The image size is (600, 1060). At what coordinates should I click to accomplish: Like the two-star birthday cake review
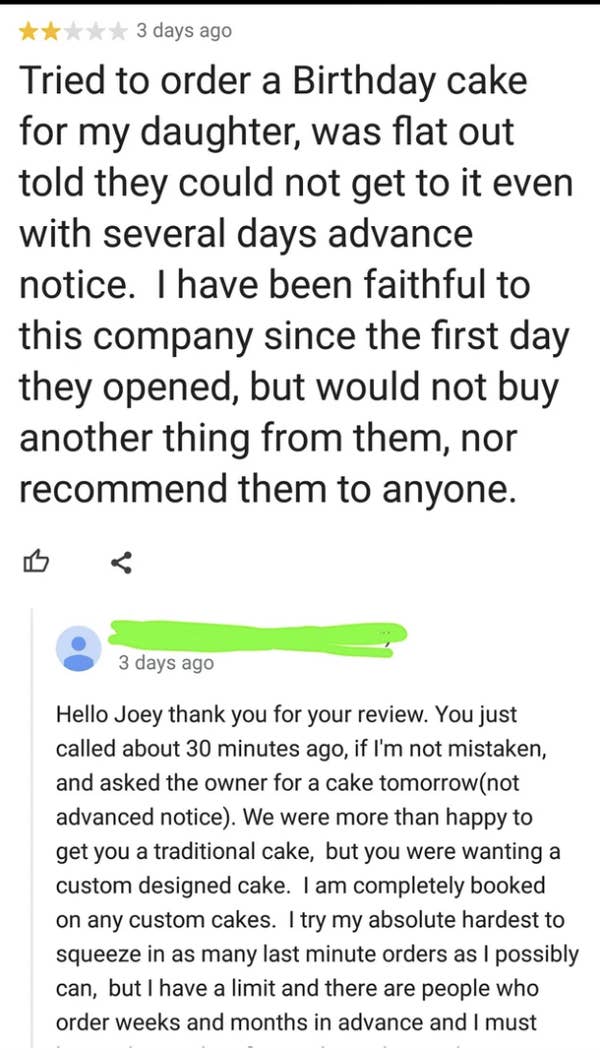coord(34,563)
